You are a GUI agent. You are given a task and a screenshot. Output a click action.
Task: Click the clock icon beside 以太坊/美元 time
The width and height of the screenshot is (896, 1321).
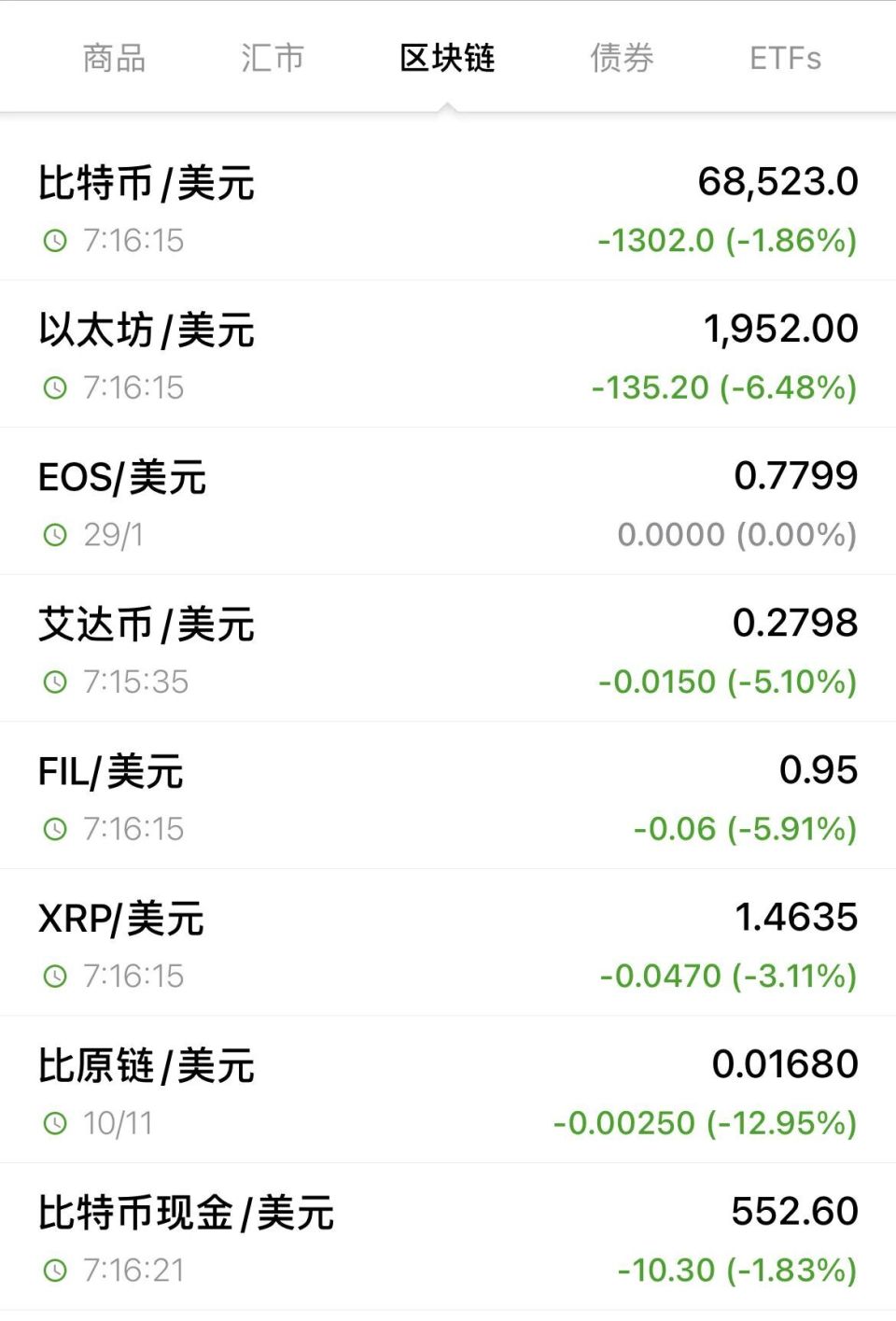[55, 387]
